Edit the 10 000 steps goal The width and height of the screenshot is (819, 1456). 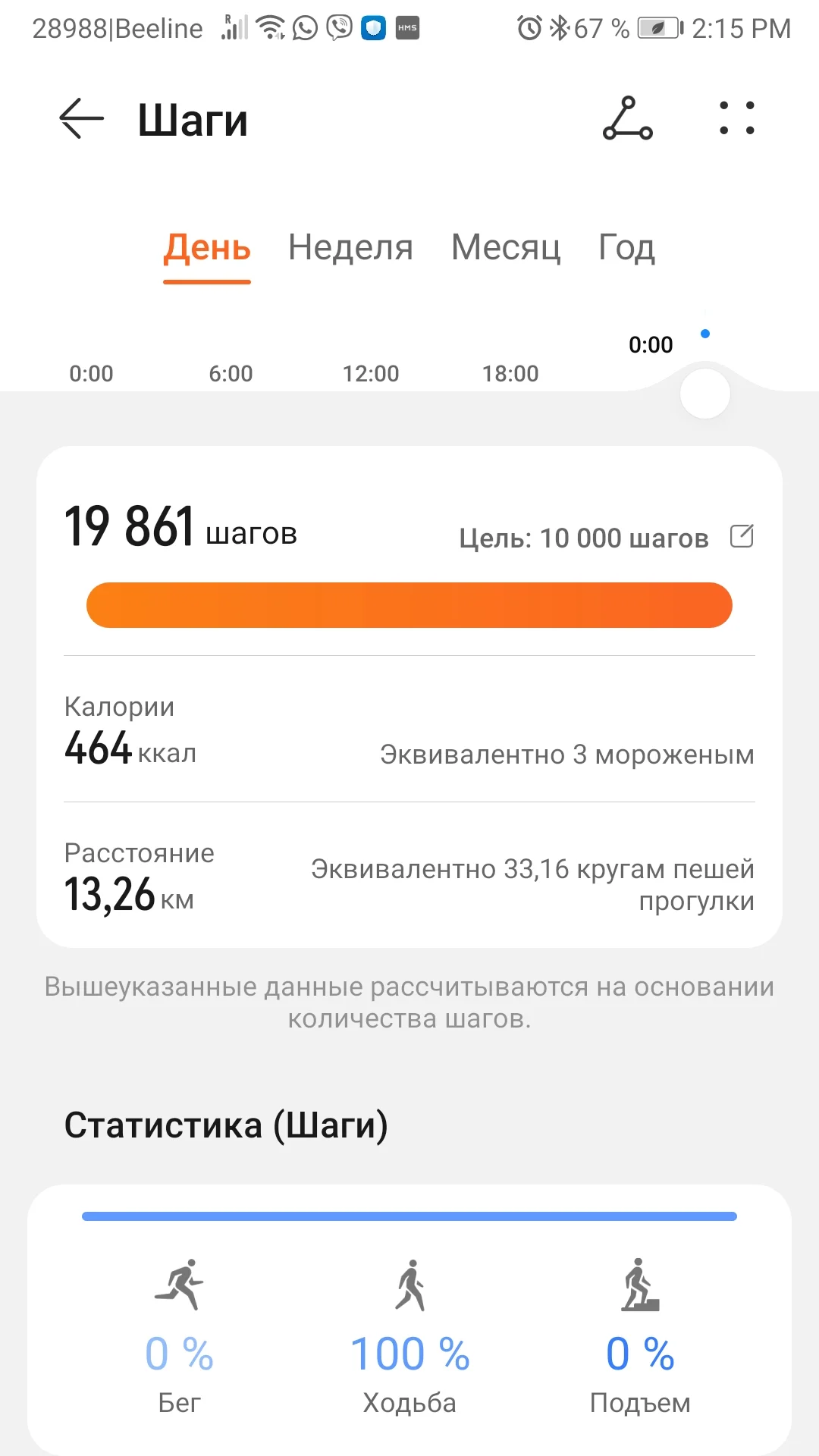tap(741, 536)
